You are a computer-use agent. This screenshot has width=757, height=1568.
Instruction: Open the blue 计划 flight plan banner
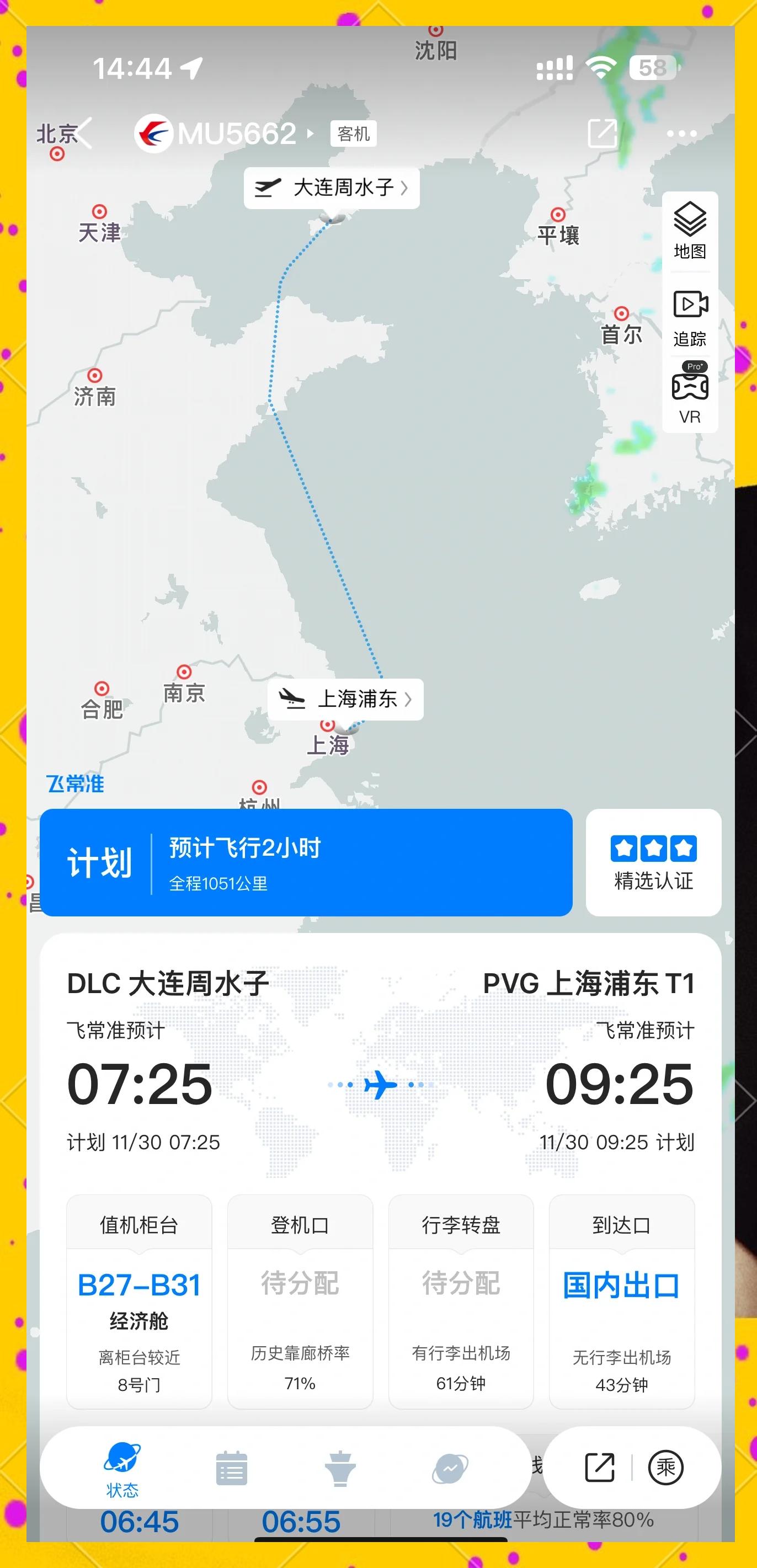(x=306, y=862)
